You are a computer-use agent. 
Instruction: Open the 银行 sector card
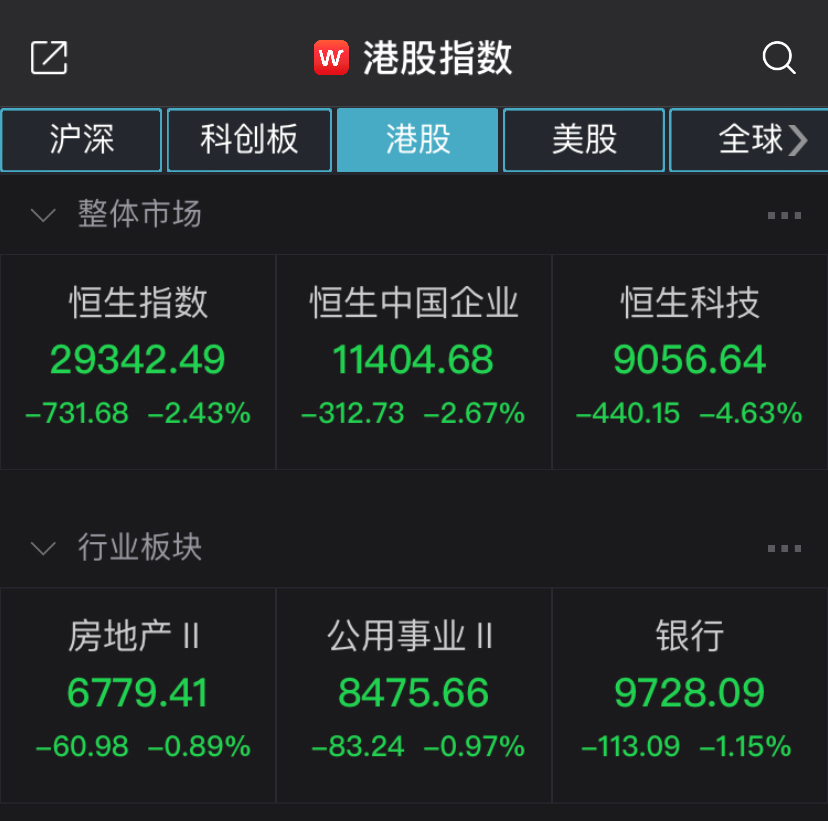(690, 694)
